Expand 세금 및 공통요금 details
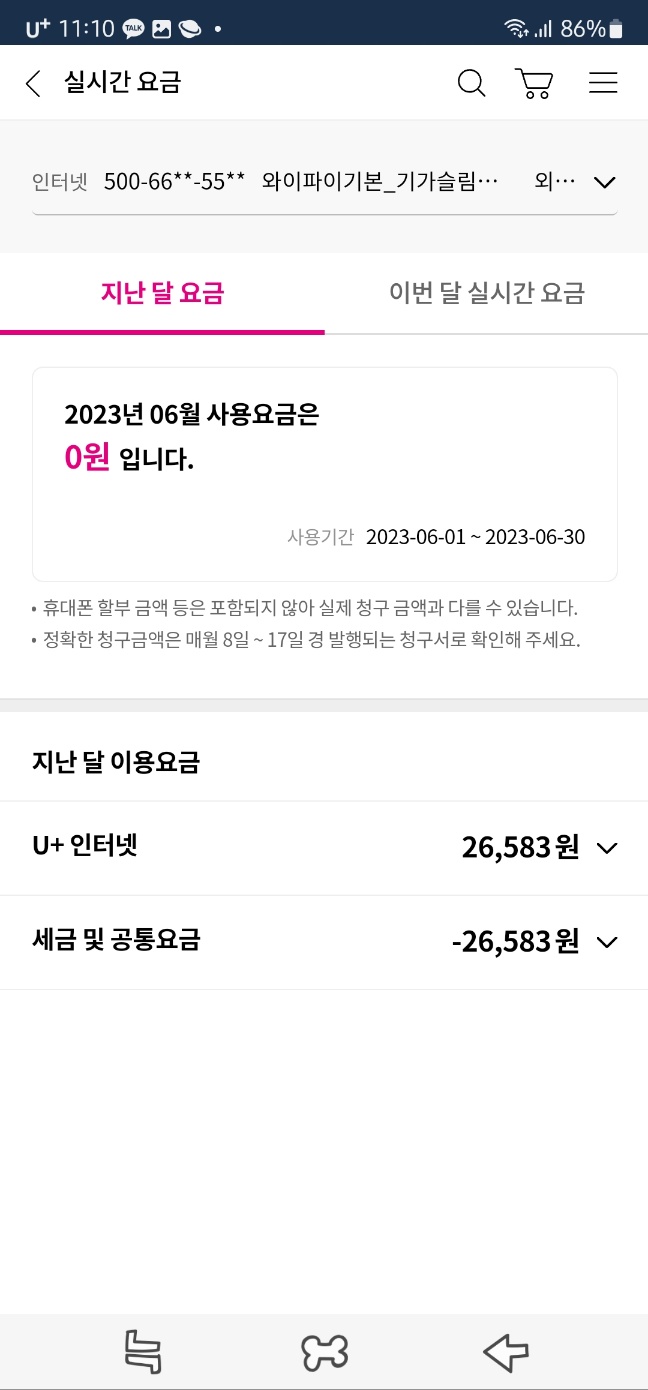The image size is (648, 1390). (606, 942)
